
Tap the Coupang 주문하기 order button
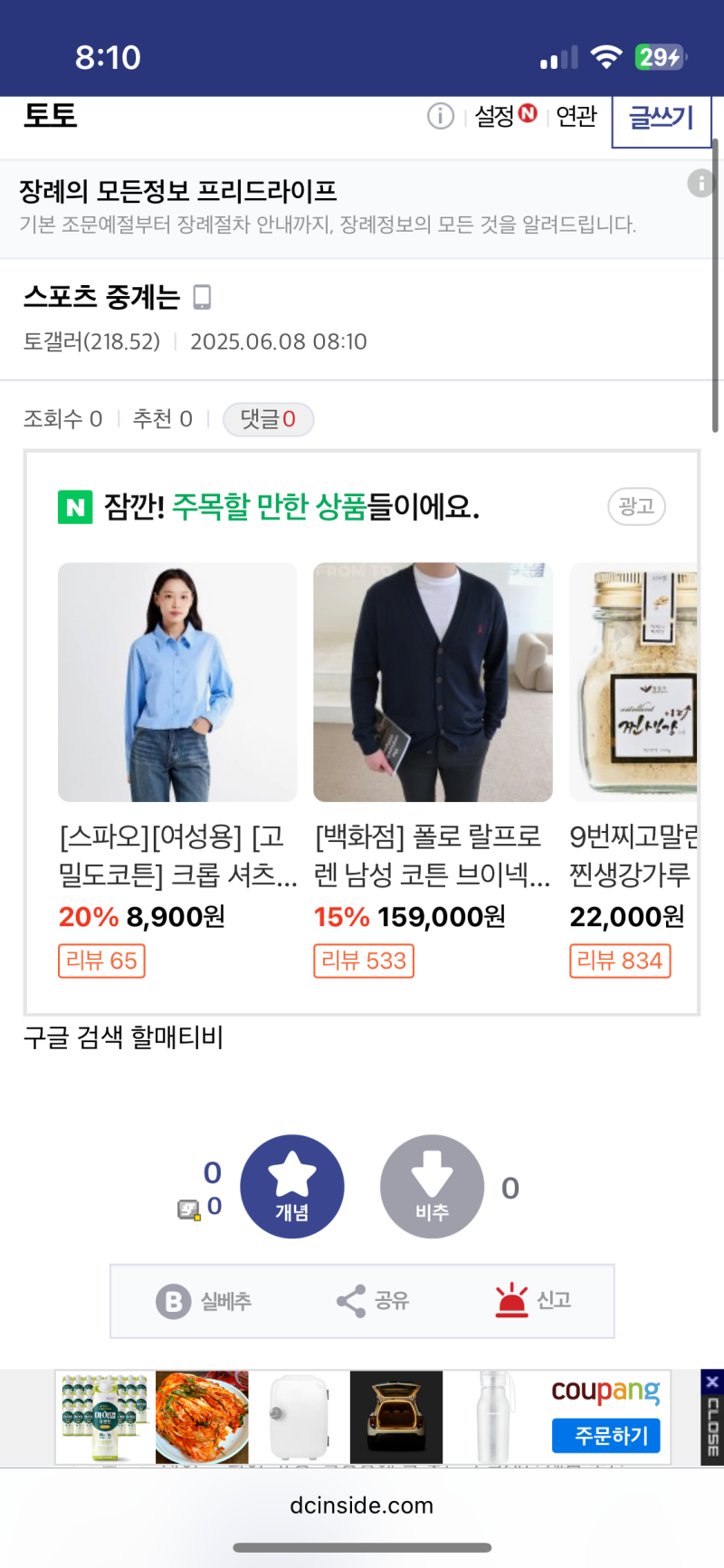606,1436
